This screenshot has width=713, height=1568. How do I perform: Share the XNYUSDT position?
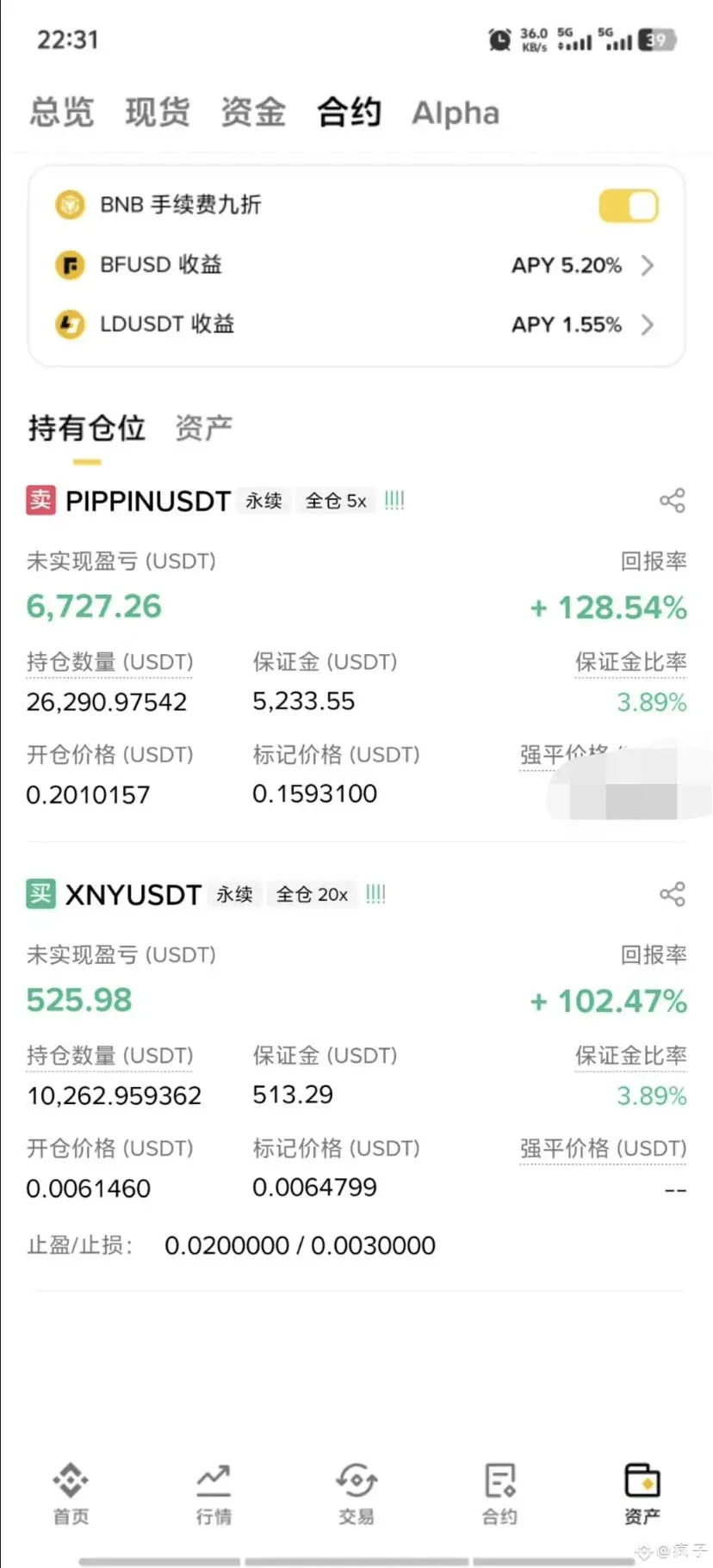[x=672, y=894]
